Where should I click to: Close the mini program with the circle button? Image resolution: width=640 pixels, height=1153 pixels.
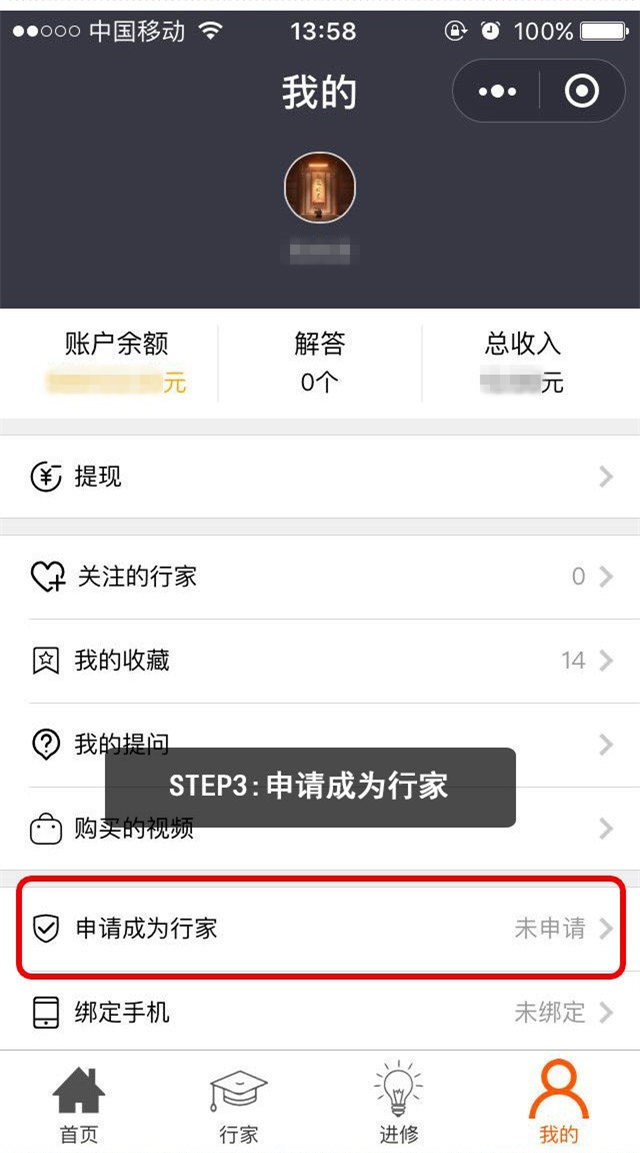581,92
